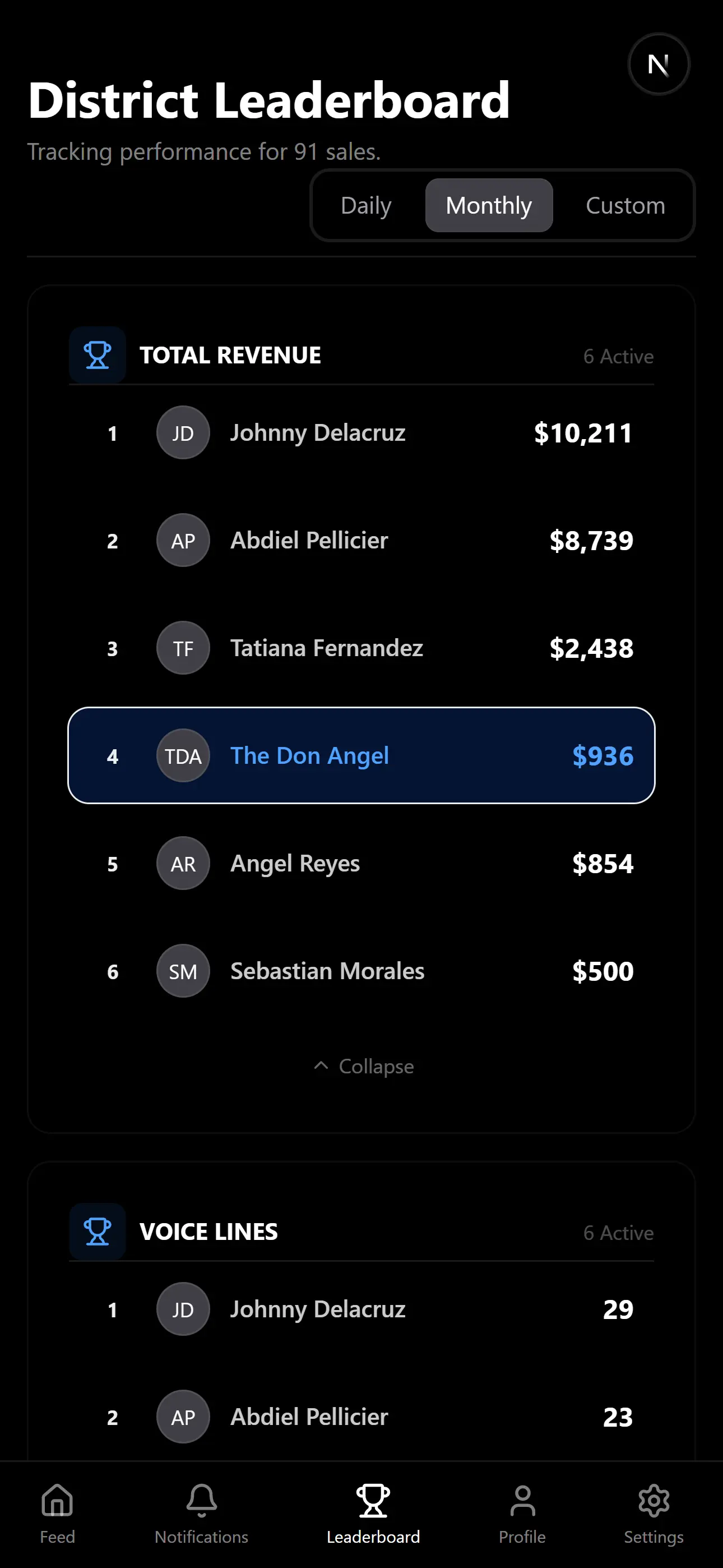Open the N avatar button

click(x=659, y=64)
